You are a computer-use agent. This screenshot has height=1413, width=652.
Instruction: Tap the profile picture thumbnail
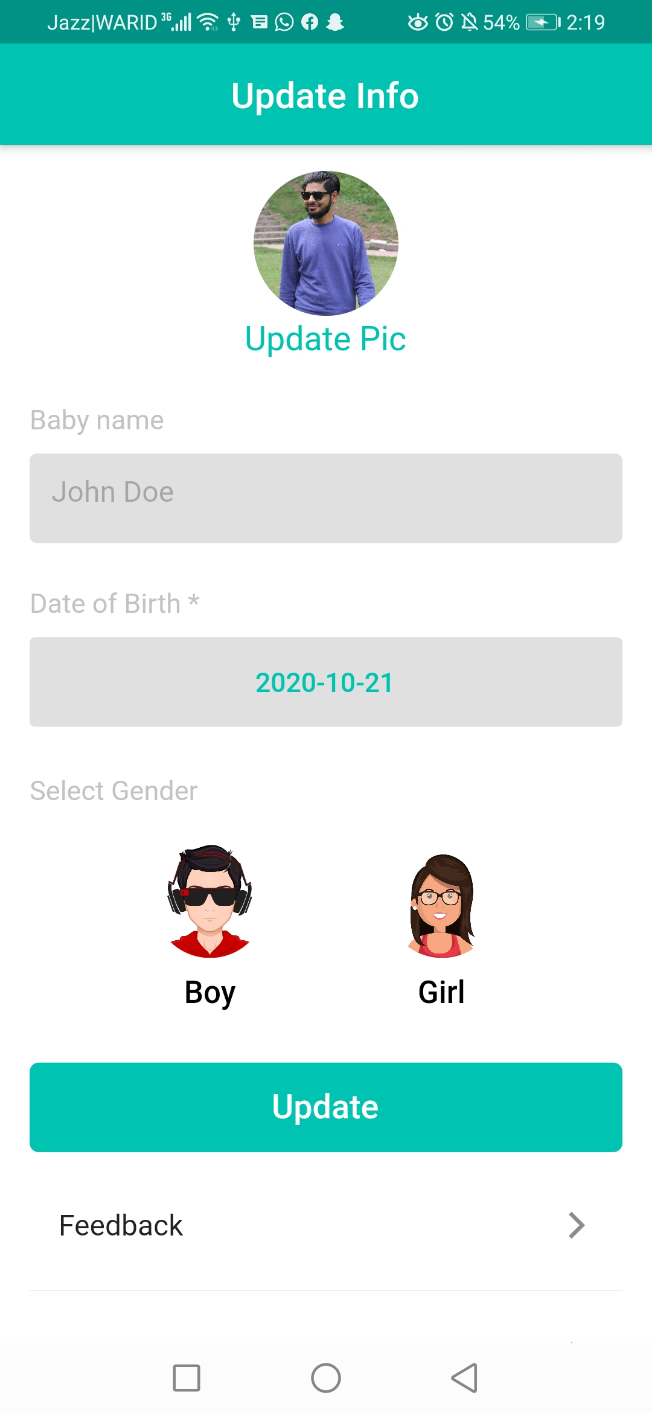coord(326,243)
